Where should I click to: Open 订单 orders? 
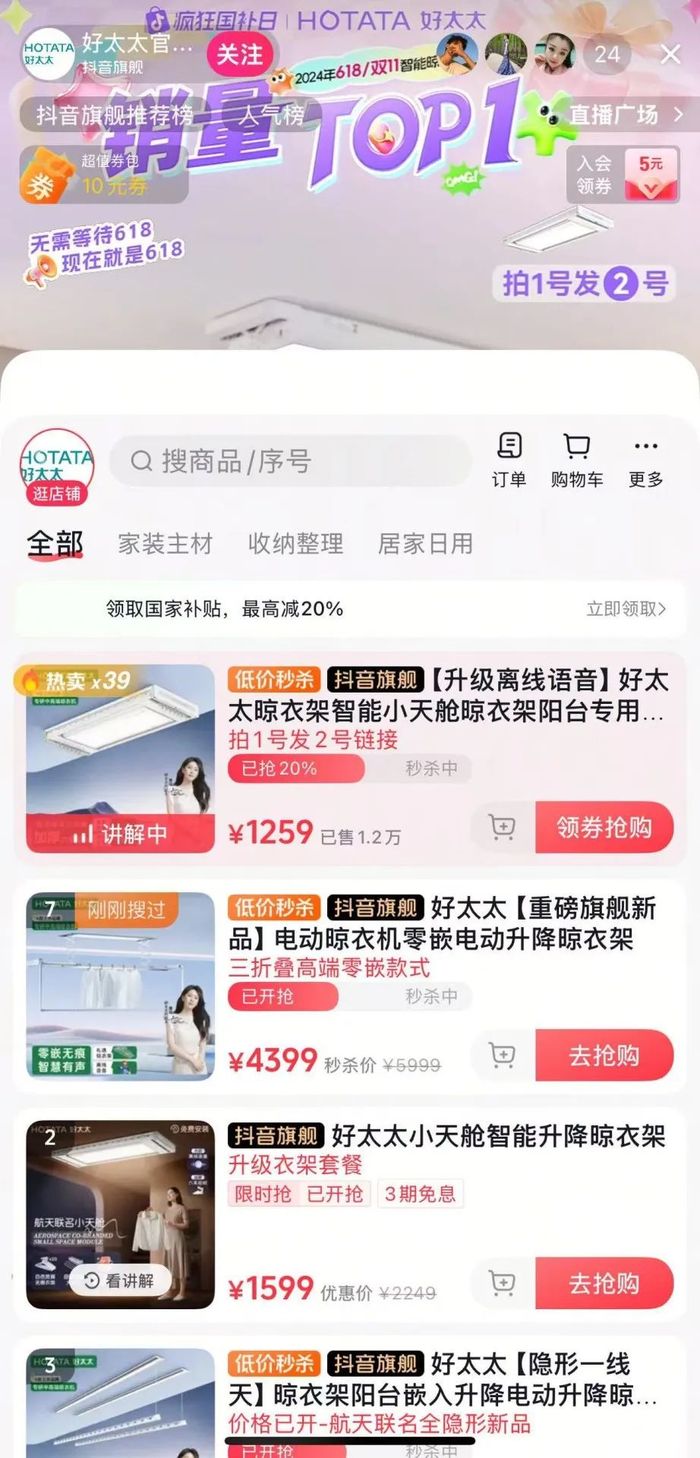[509, 460]
